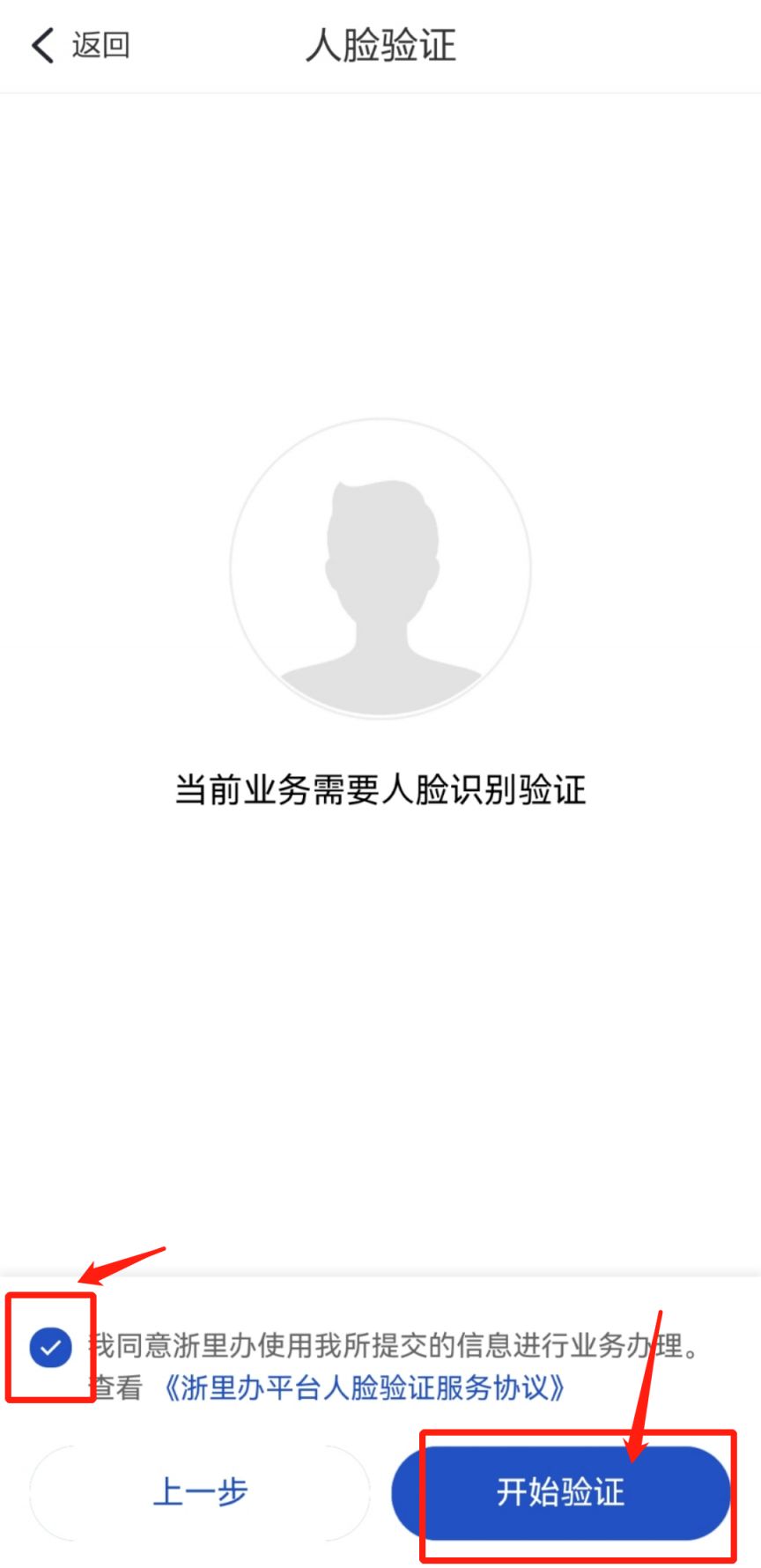Click the 上一步 button

[x=201, y=1492]
